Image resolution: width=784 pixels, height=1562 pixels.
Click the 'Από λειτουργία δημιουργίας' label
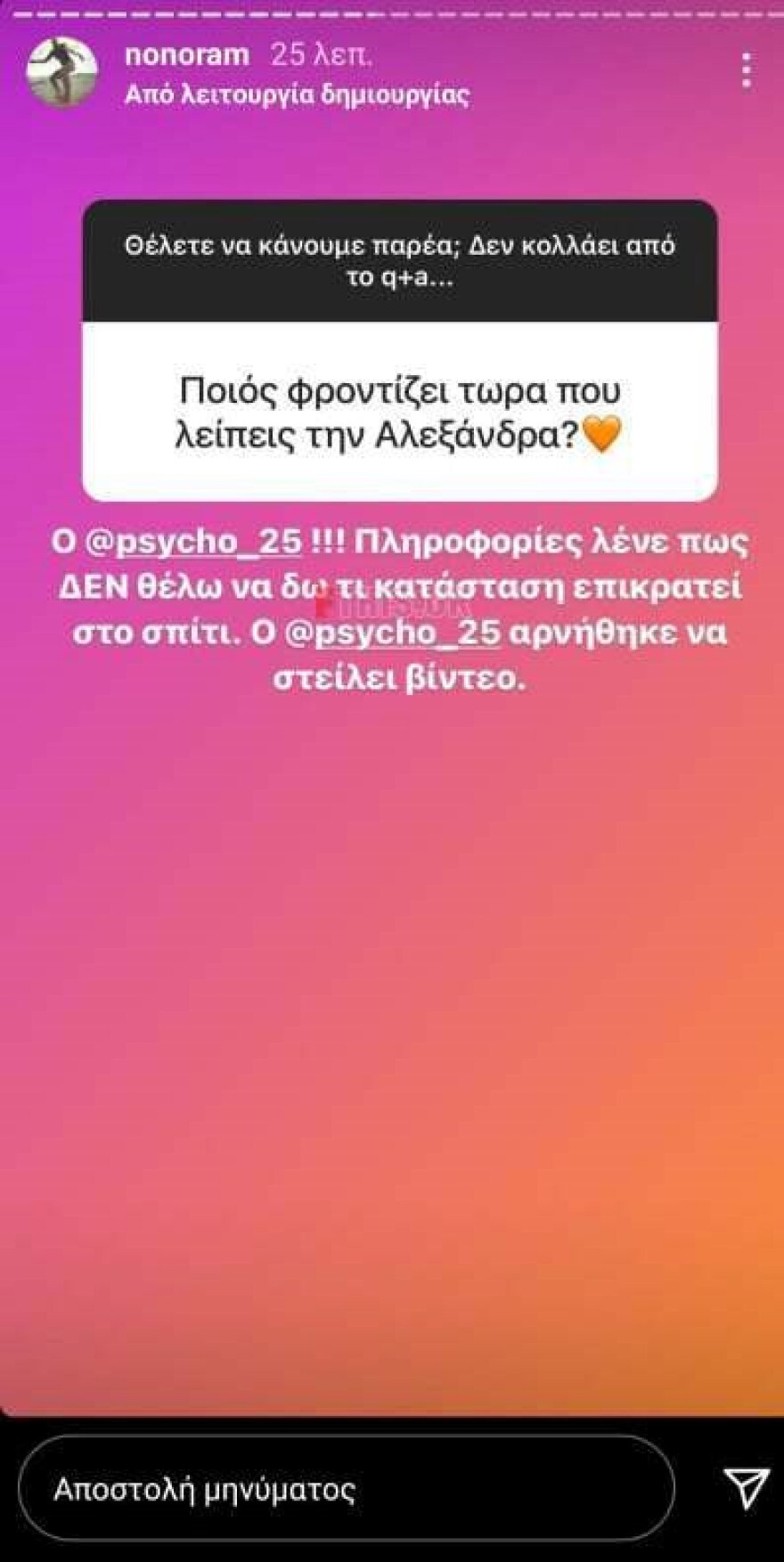[x=298, y=91]
